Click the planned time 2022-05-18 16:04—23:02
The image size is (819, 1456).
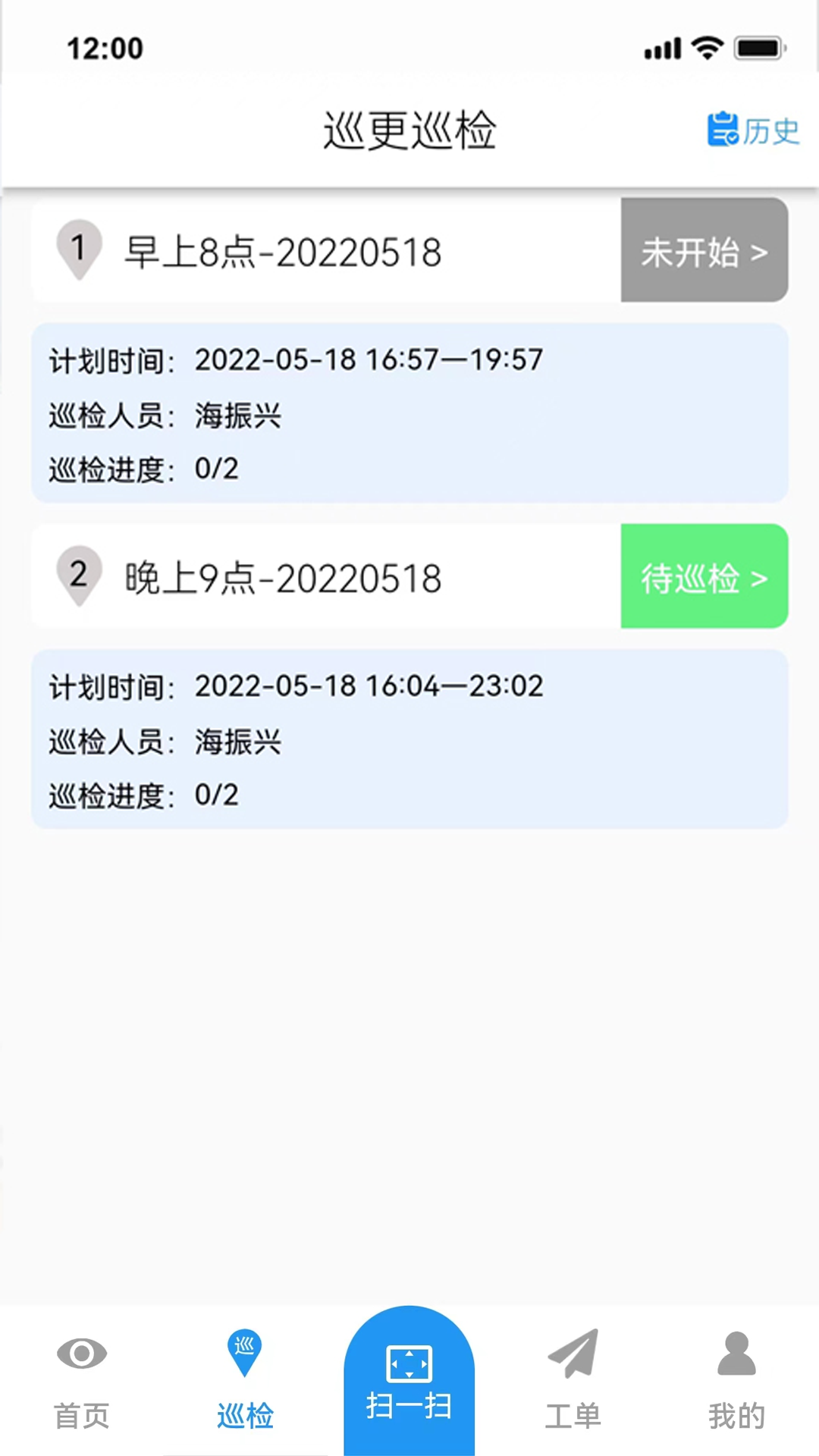tap(368, 686)
